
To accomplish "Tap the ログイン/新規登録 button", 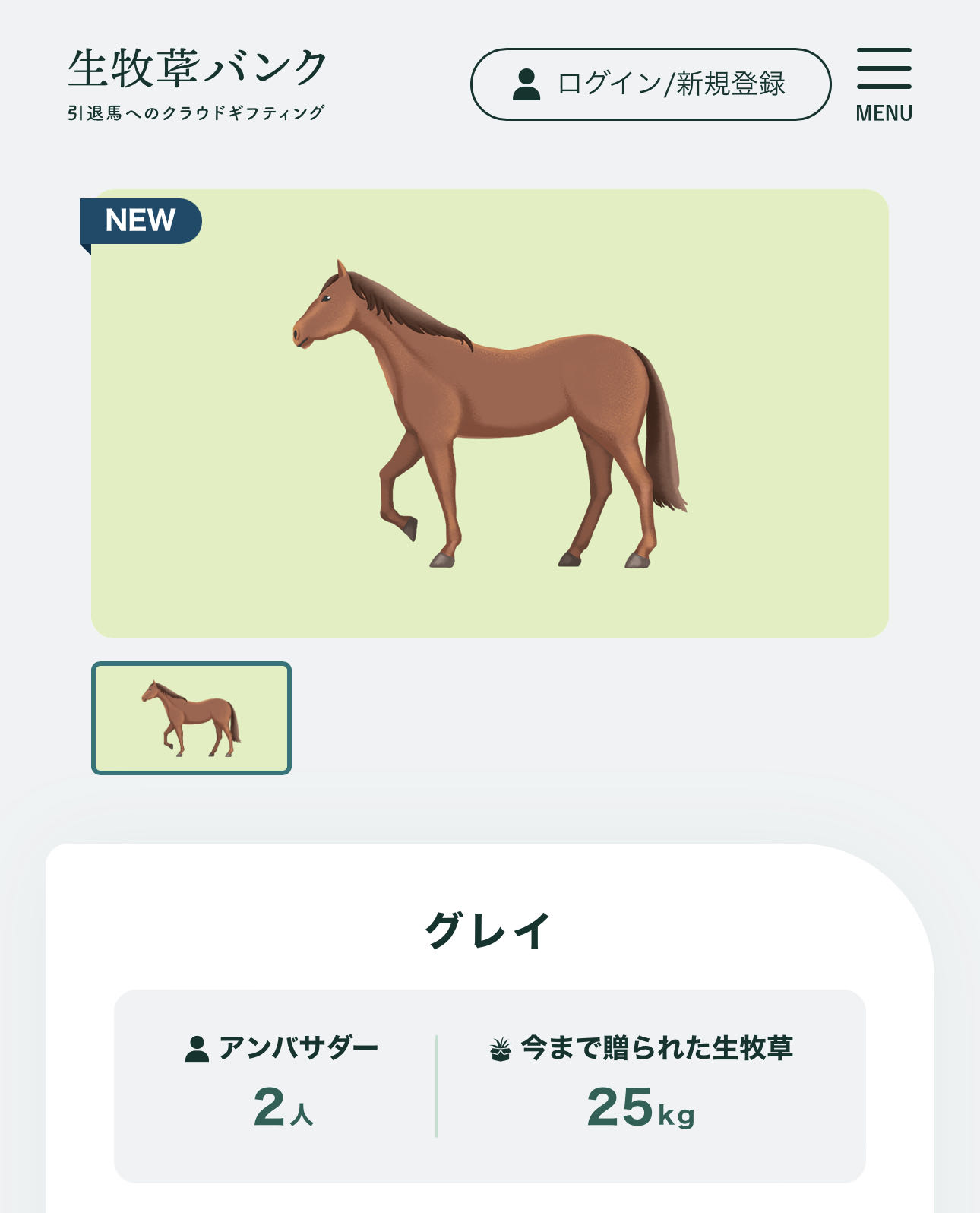I will click(x=650, y=84).
